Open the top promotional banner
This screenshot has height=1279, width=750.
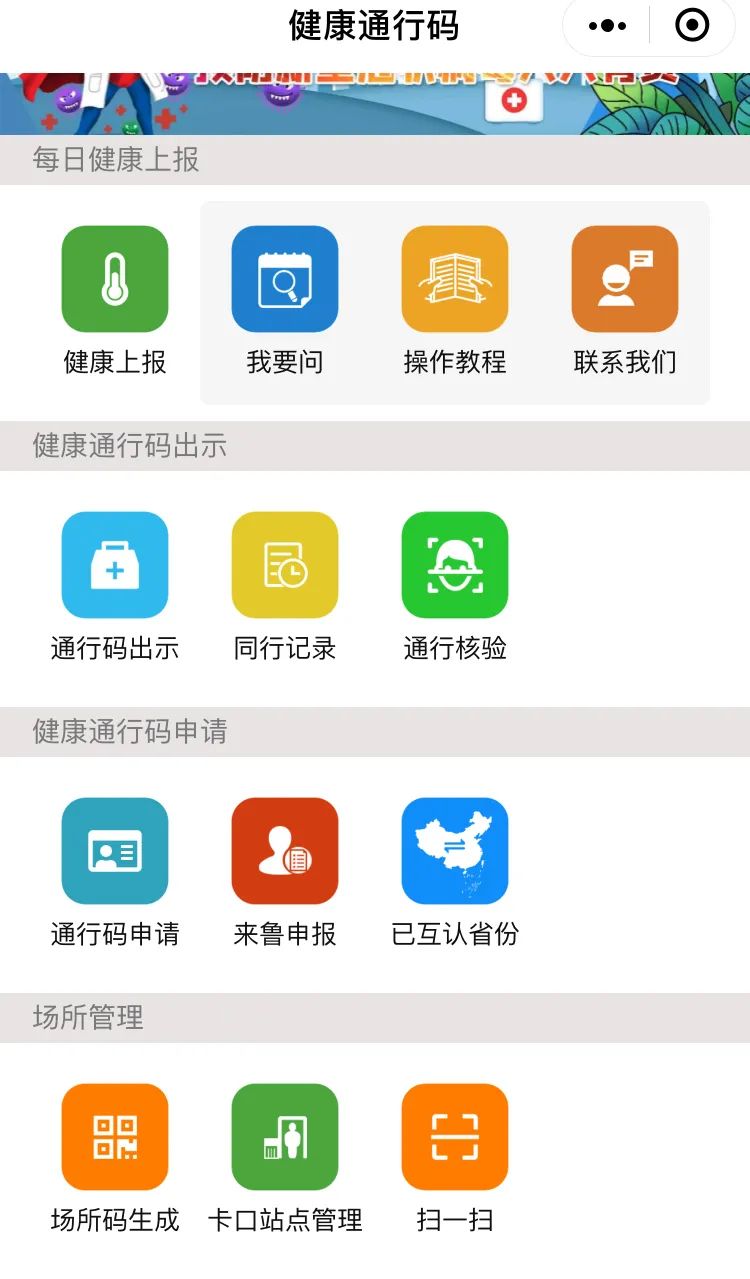(x=375, y=103)
